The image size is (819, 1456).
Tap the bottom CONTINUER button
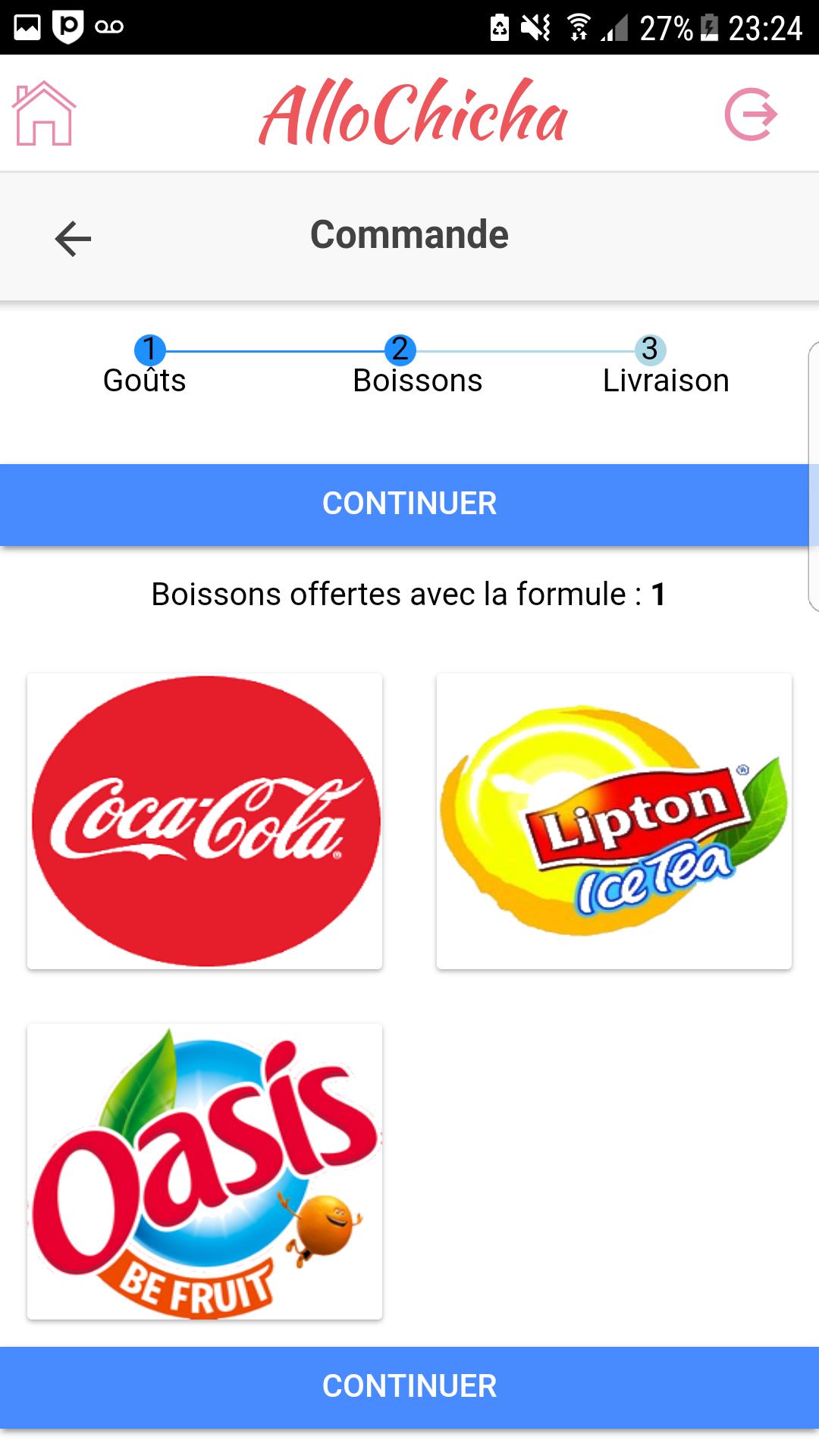tap(409, 1387)
